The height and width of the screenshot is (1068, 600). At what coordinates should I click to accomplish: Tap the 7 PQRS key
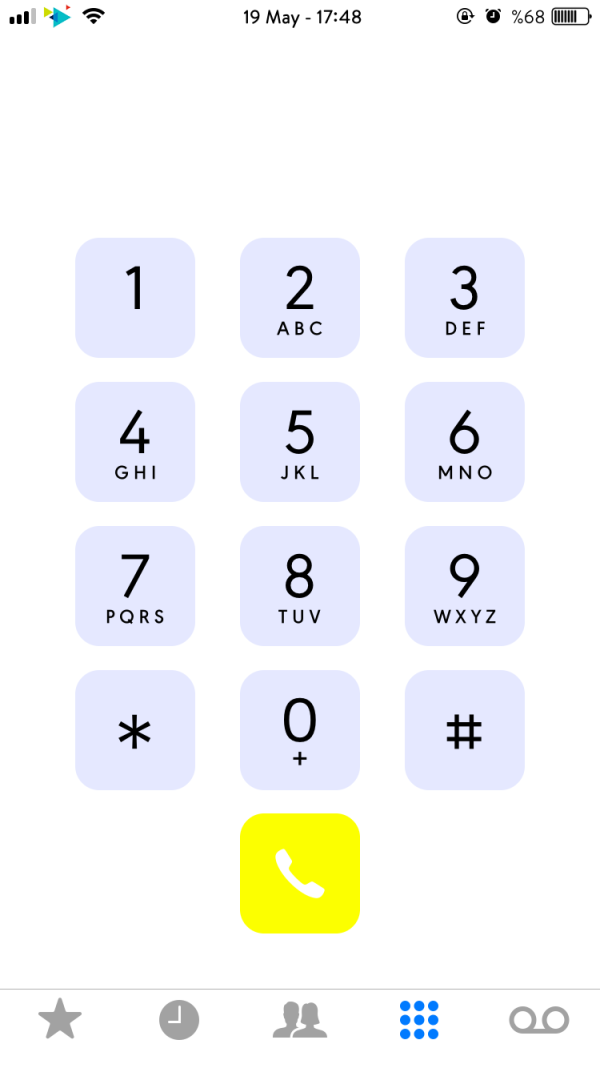135,586
